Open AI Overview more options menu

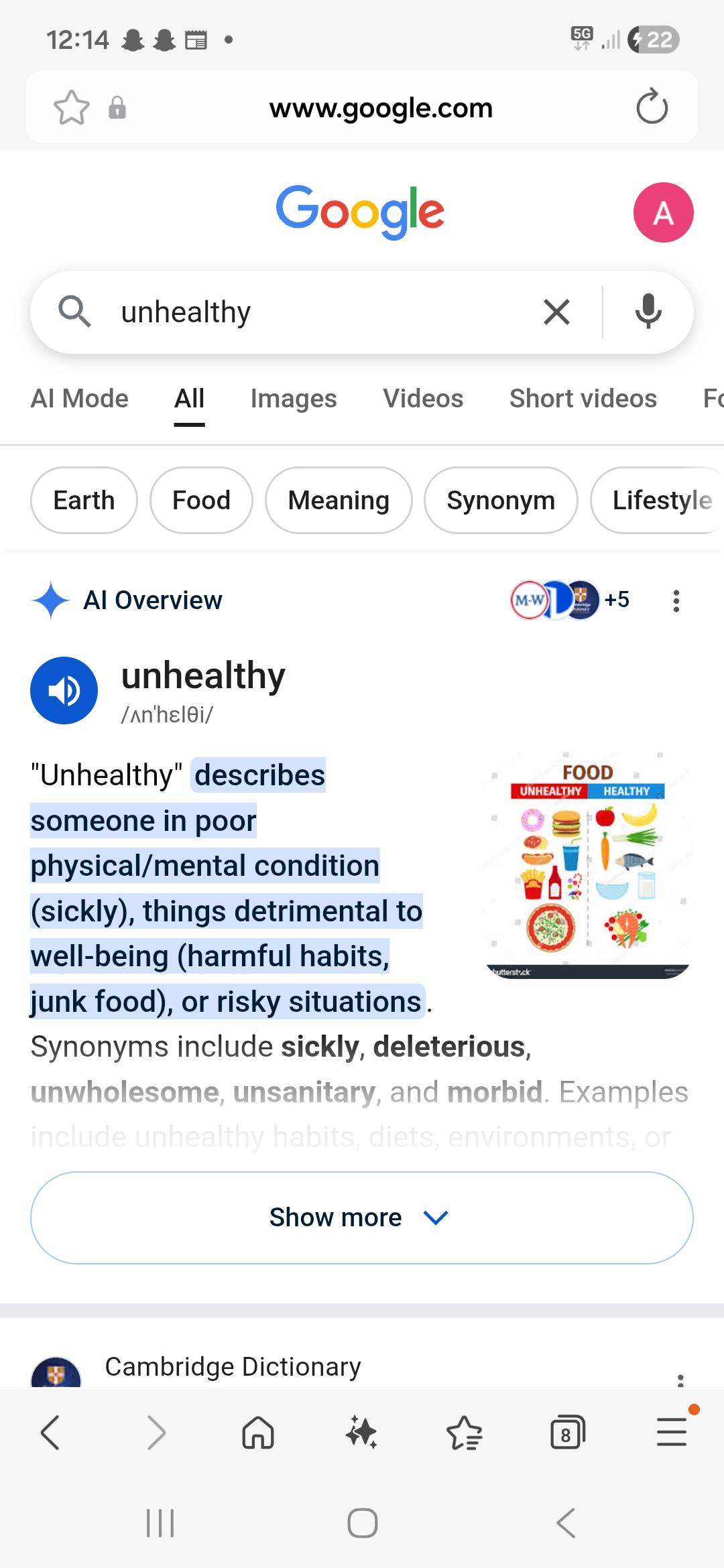tap(676, 600)
